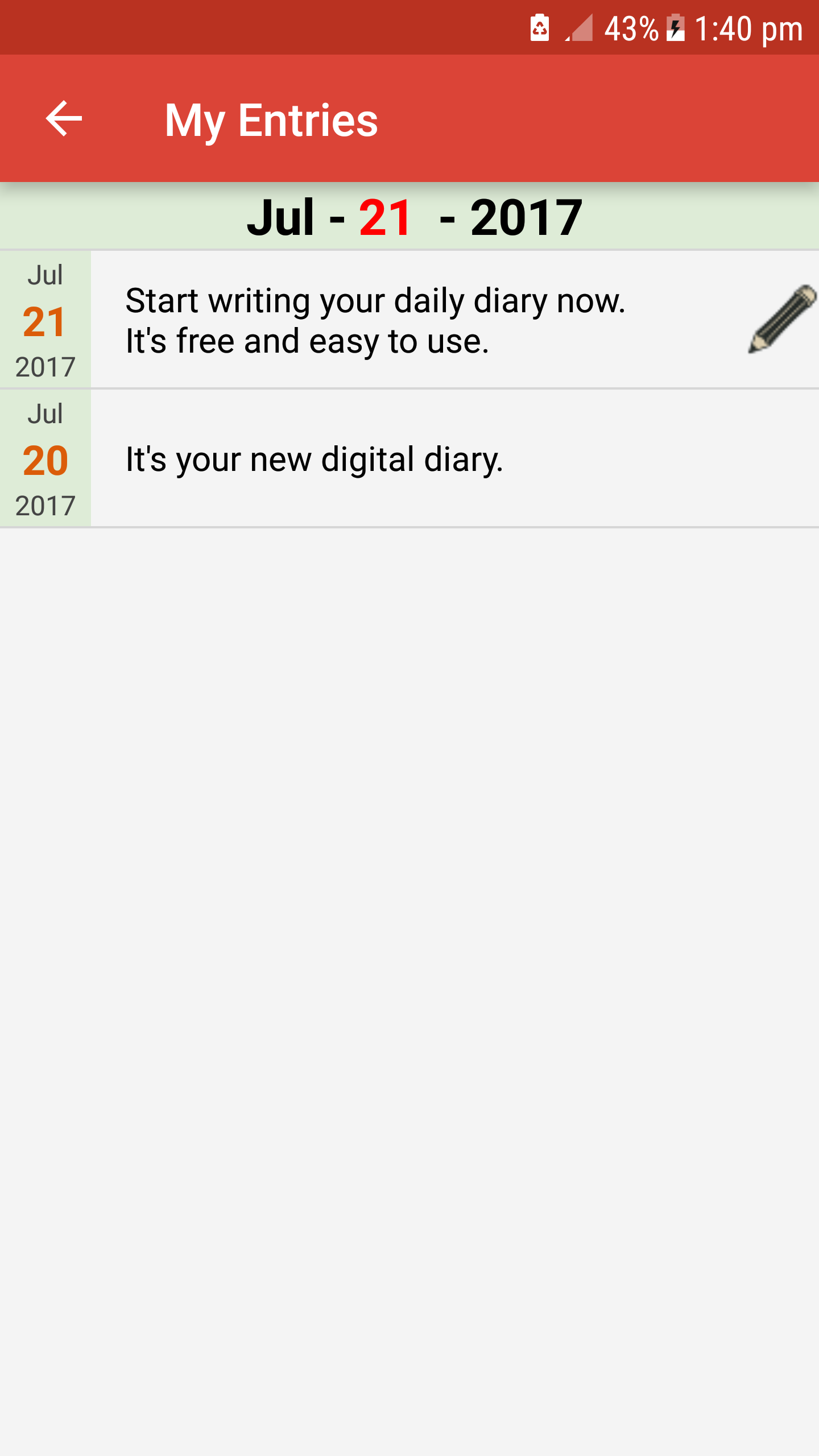The width and height of the screenshot is (819, 1456).
Task: Tap the signal strength icon
Action: (x=579, y=27)
